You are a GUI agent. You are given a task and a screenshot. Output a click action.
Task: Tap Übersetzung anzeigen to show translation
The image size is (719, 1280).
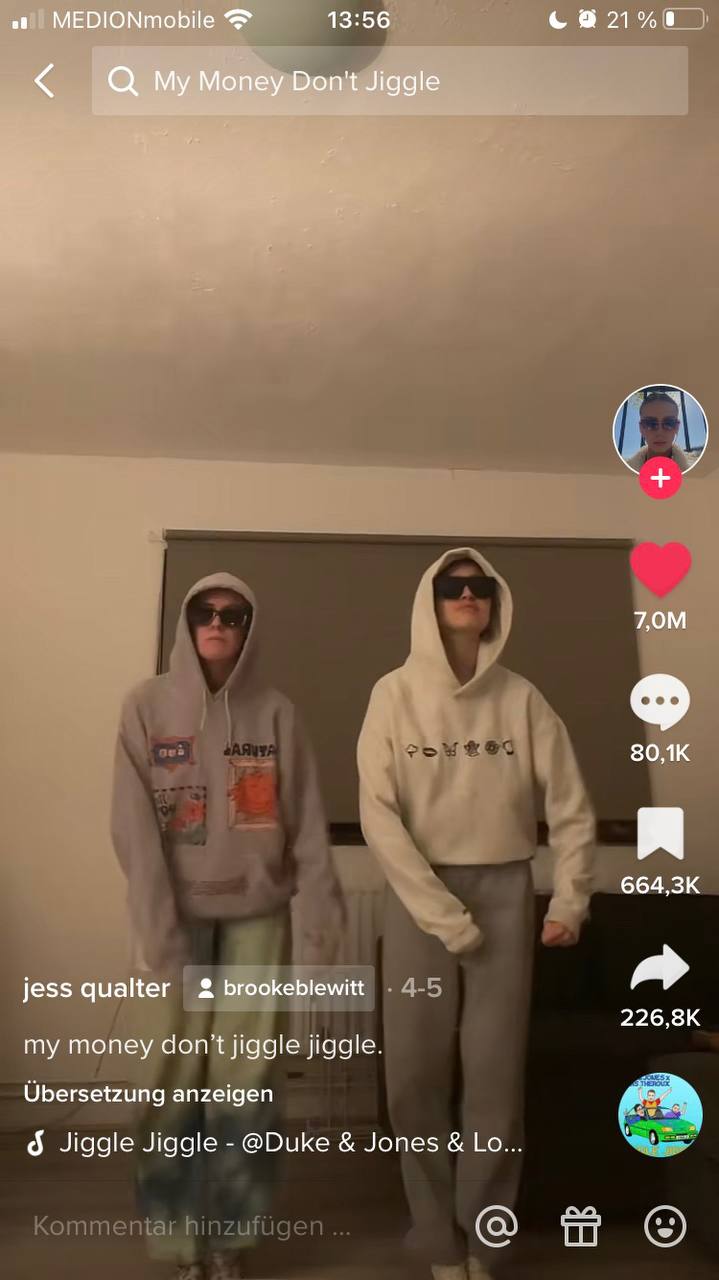(148, 1093)
